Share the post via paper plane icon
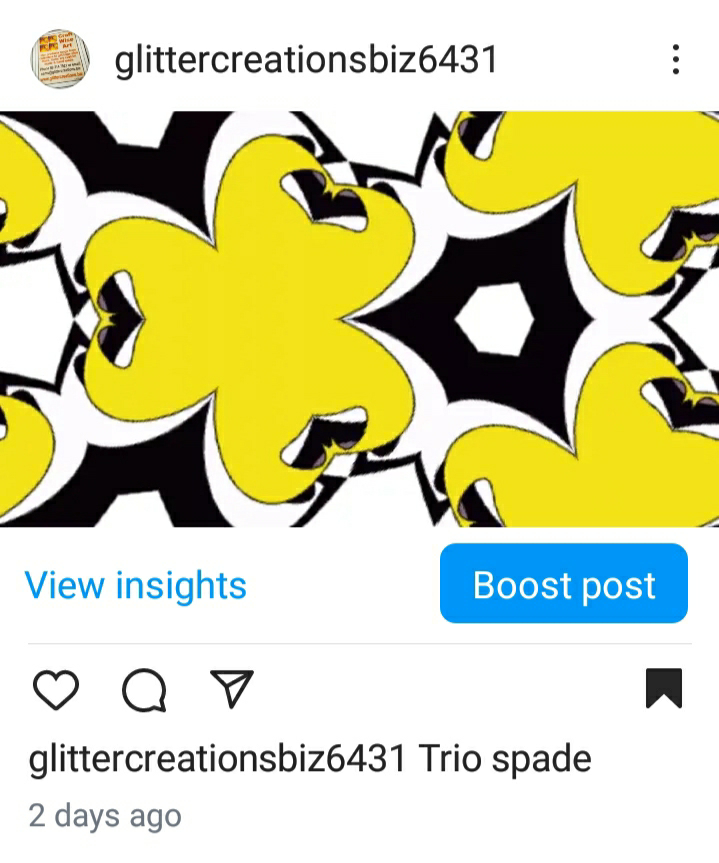 click(232, 688)
